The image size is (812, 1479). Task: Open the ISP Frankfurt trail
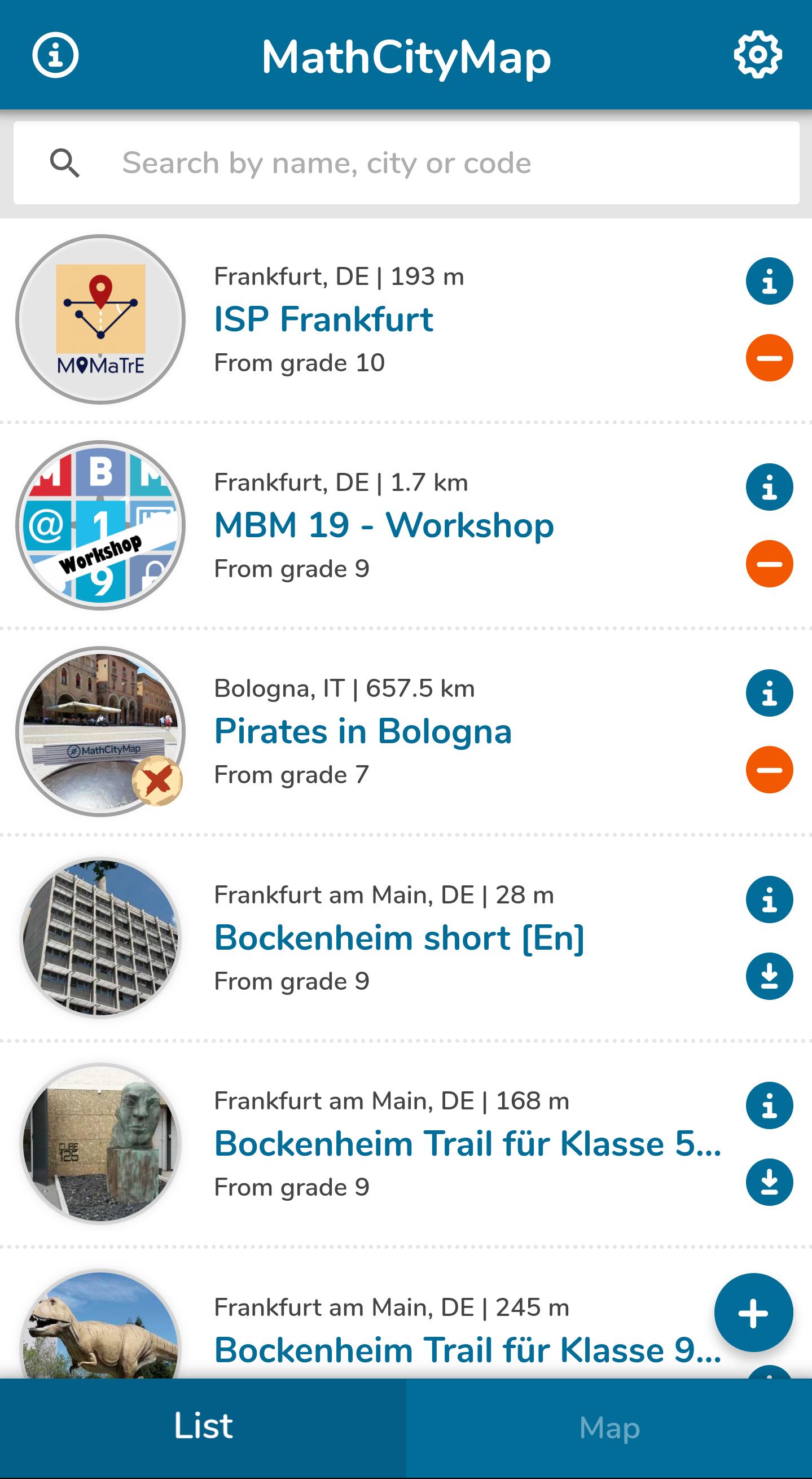tap(323, 319)
